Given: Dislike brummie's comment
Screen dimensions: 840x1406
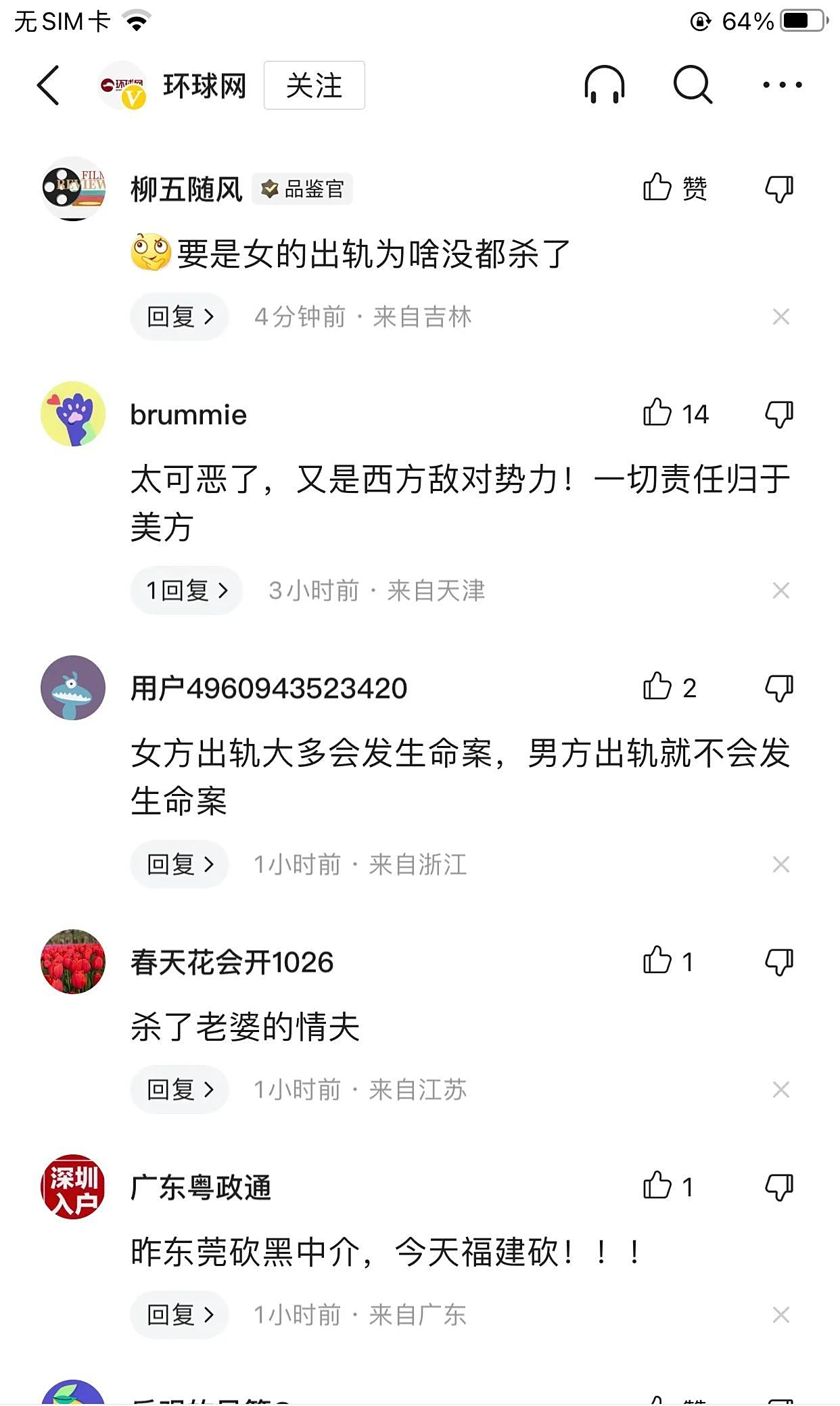Looking at the screenshot, I should pos(778,414).
